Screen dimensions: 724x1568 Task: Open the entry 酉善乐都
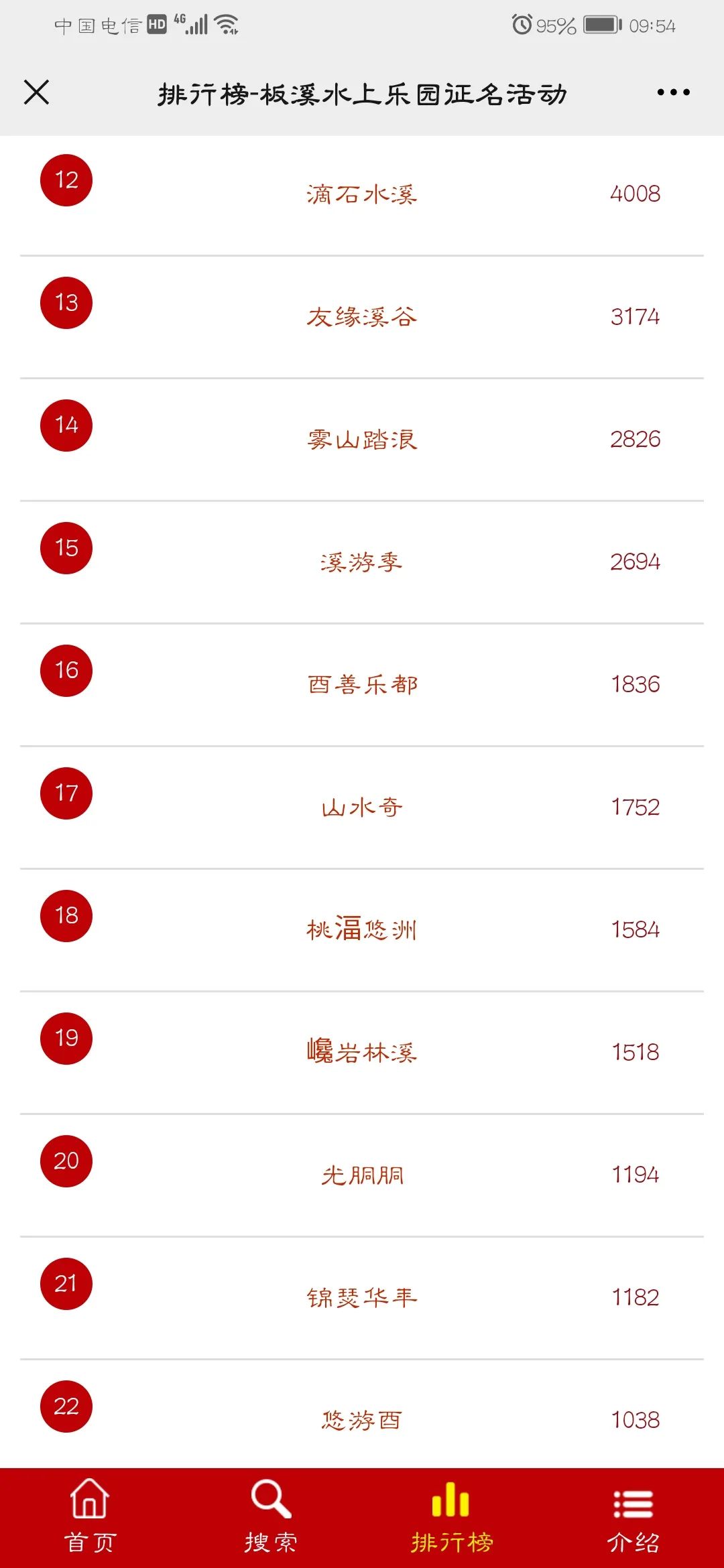click(362, 685)
